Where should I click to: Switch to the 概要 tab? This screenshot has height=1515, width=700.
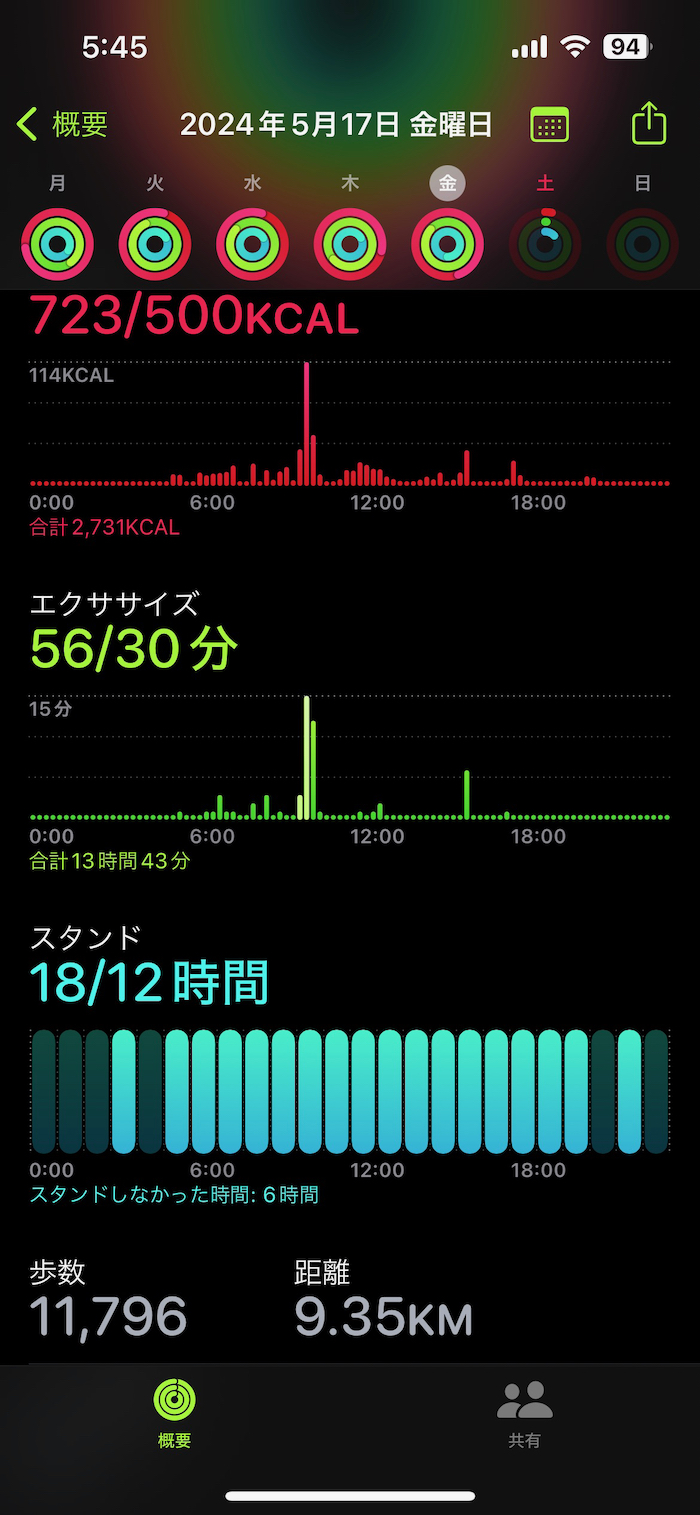175,1412
